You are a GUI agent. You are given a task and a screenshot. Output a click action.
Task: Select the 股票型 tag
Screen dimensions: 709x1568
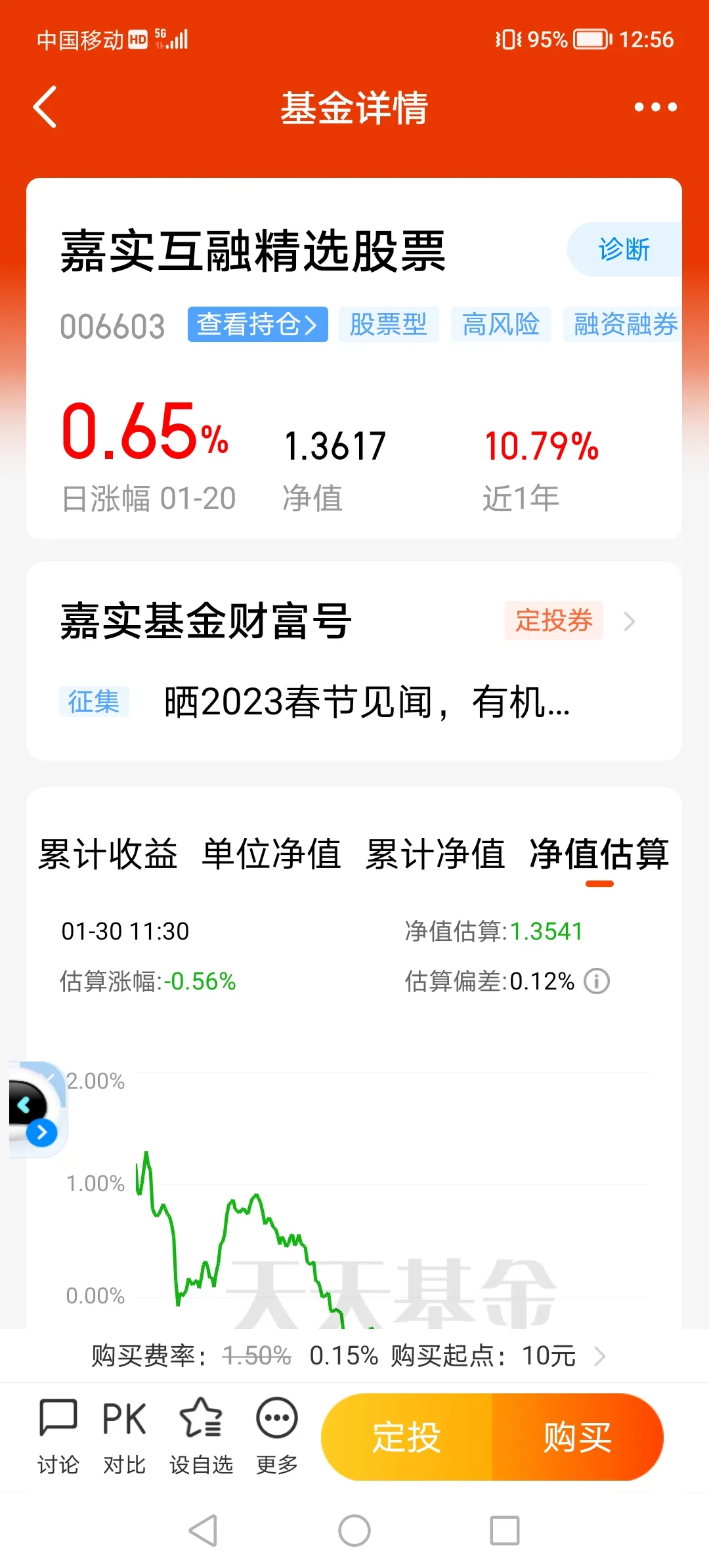tap(388, 324)
